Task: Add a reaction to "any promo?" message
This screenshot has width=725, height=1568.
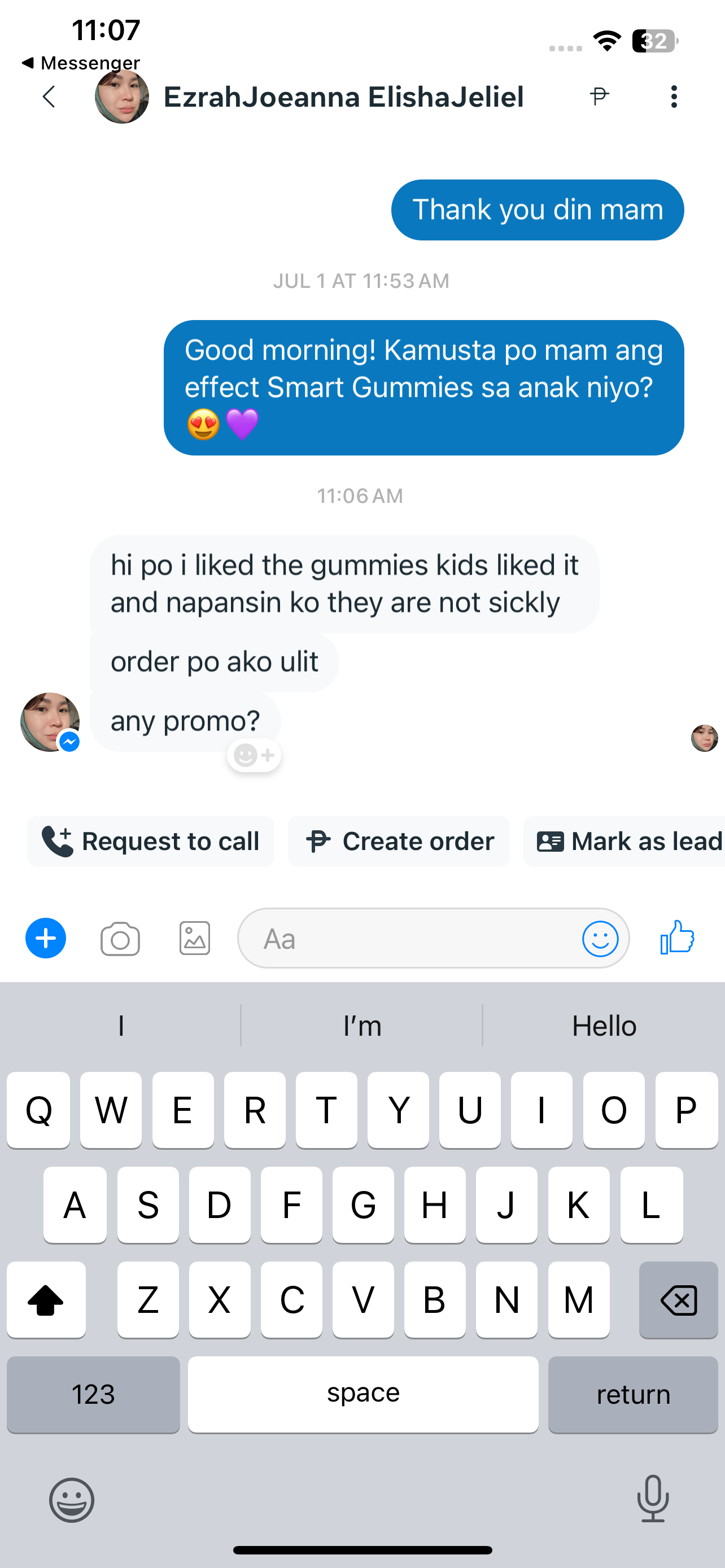Action: click(254, 755)
